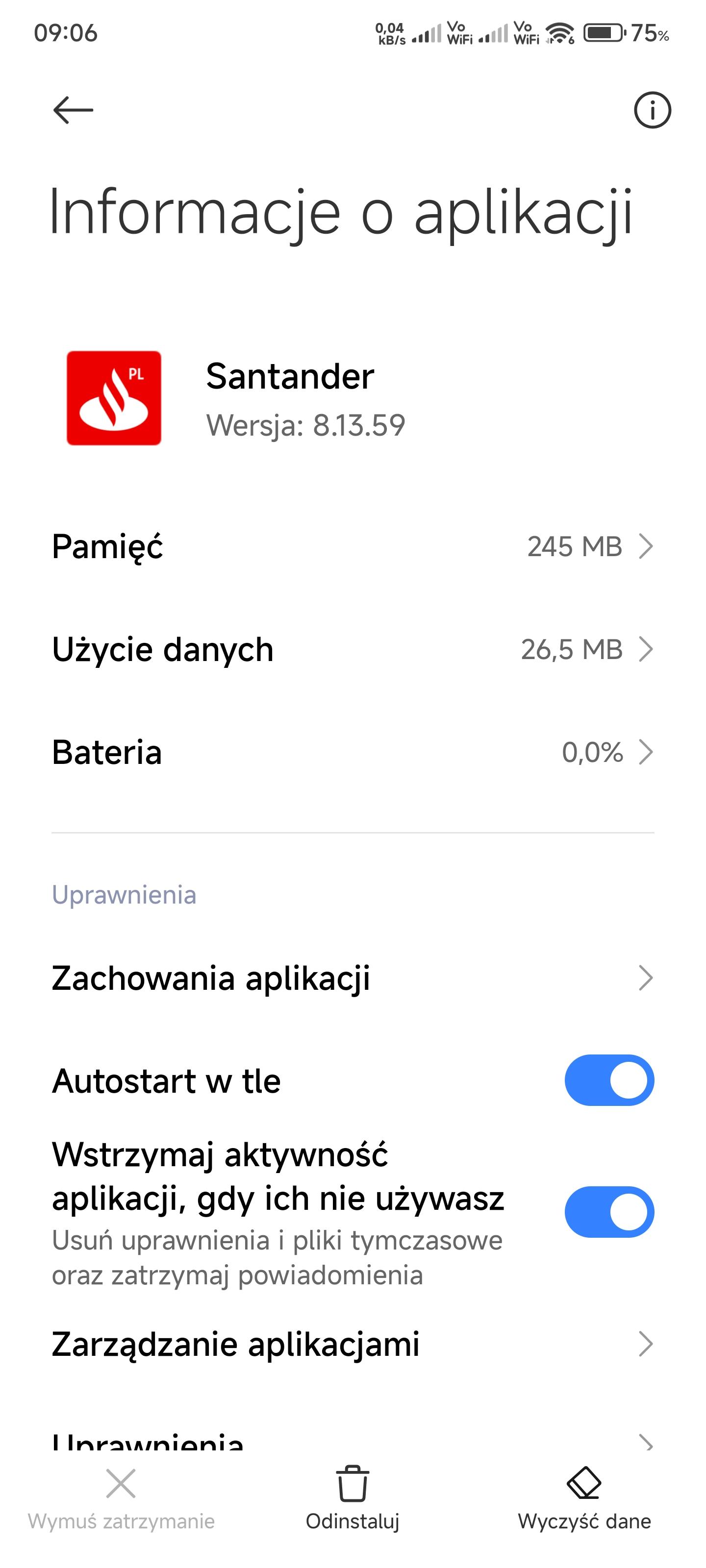
Task: Open Bateria usage details
Action: 353,752
